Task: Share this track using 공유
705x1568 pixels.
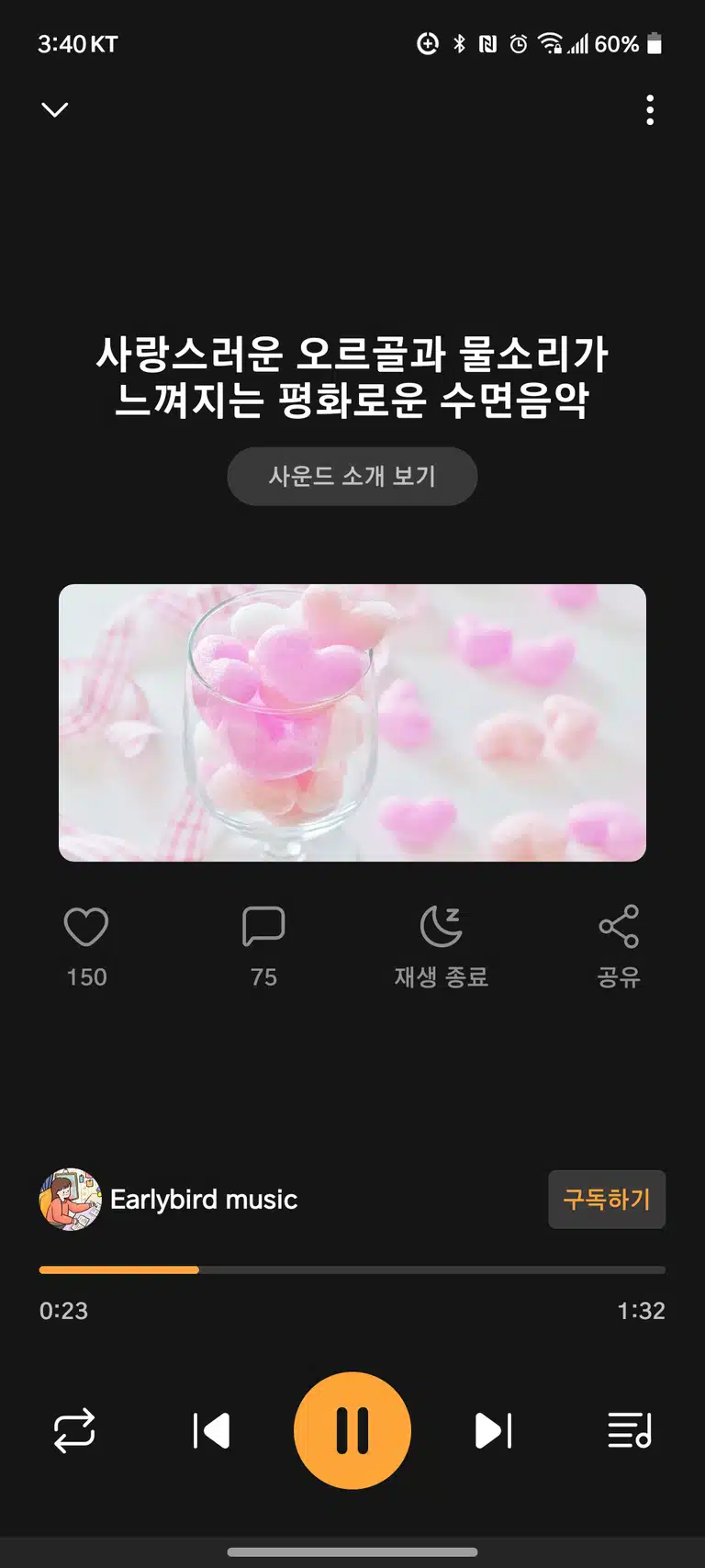Action: pyautogui.click(x=619, y=947)
